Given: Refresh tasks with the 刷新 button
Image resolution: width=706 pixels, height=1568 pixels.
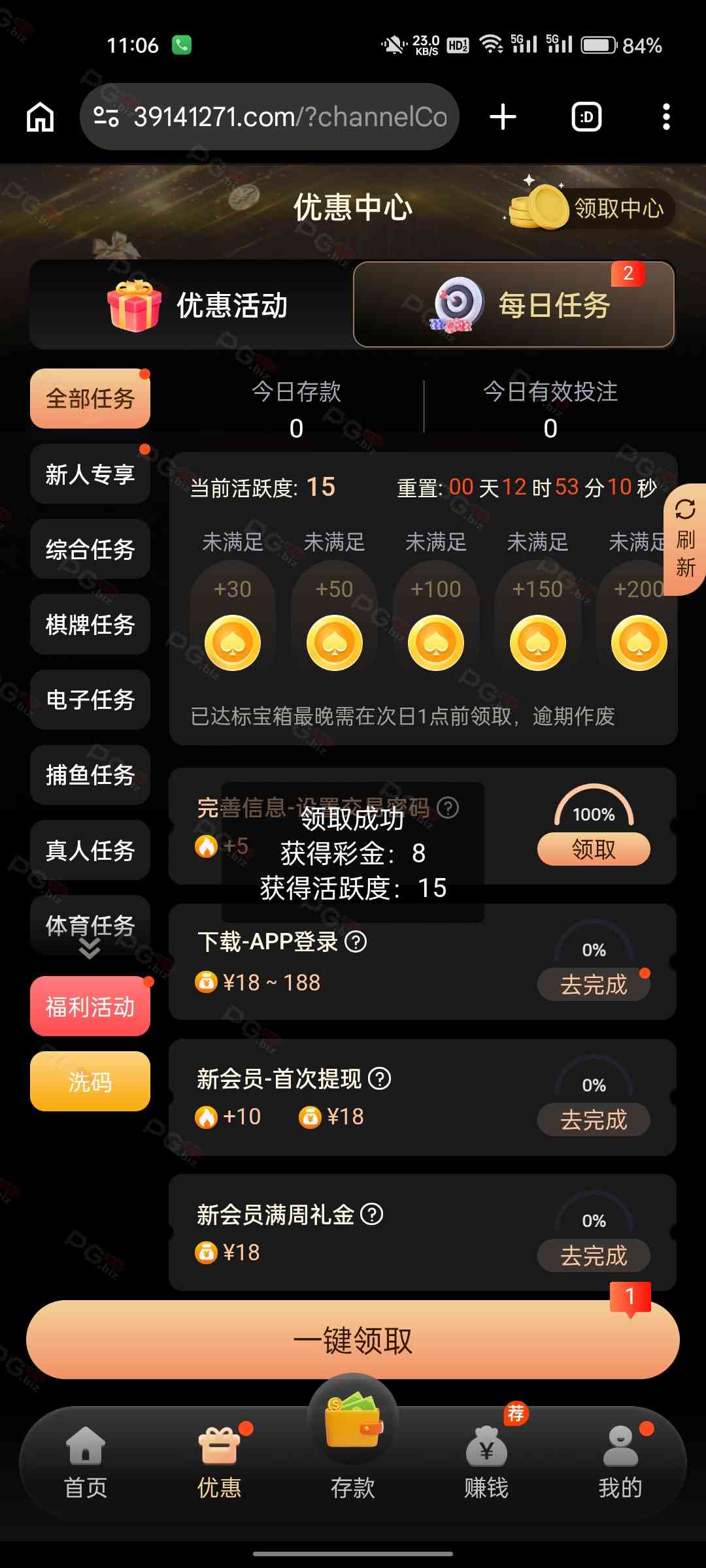Looking at the screenshot, I should (x=684, y=540).
